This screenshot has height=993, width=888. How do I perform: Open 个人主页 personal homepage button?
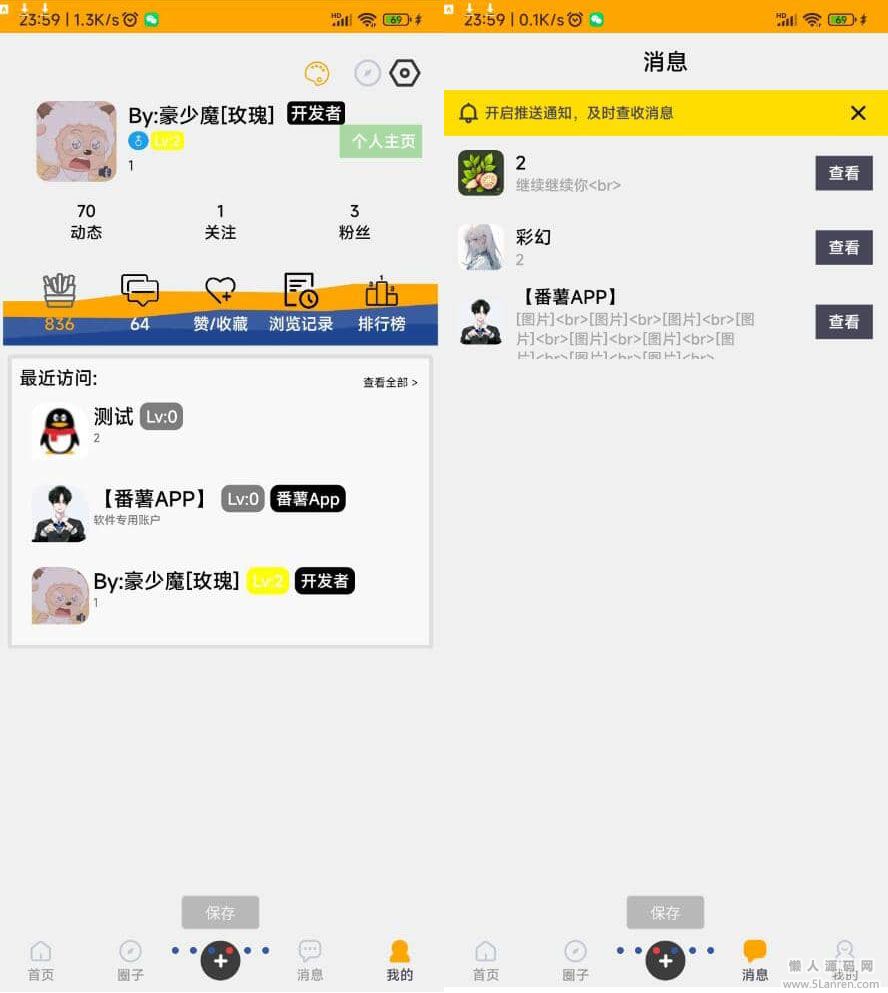[x=381, y=141]
